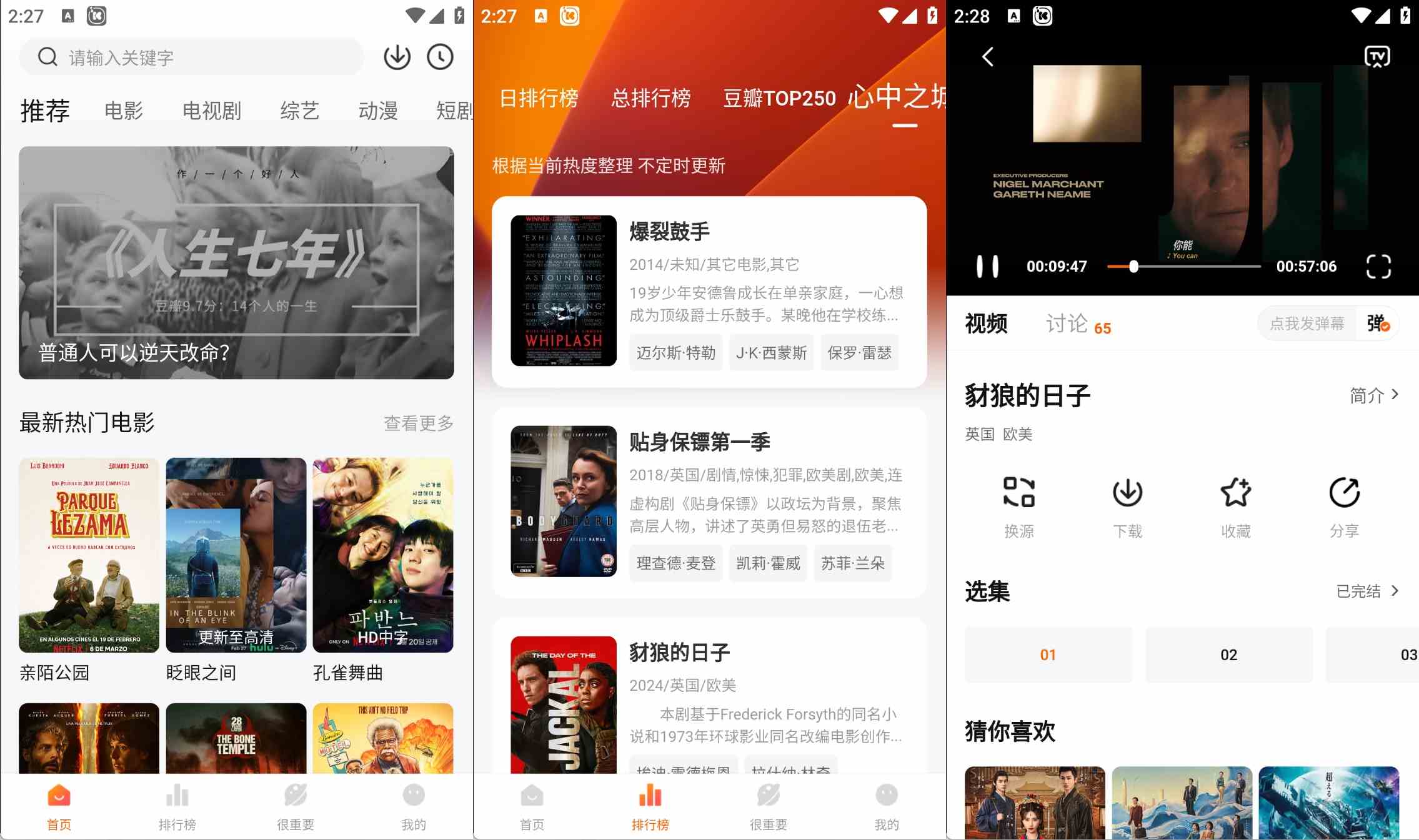The image size is (1419, 840).
Task: Select the 日排行榜 tab
Action: (x=539, y=99)
